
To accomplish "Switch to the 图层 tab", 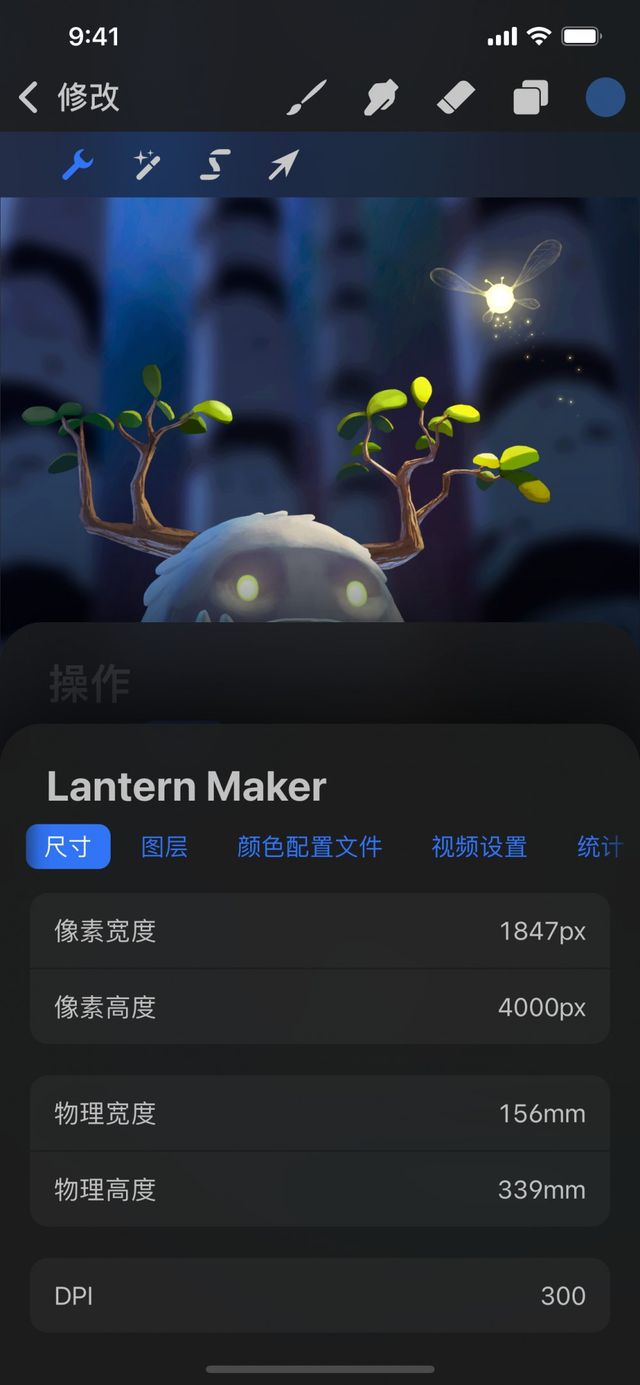I will click(x=165, y=847).
